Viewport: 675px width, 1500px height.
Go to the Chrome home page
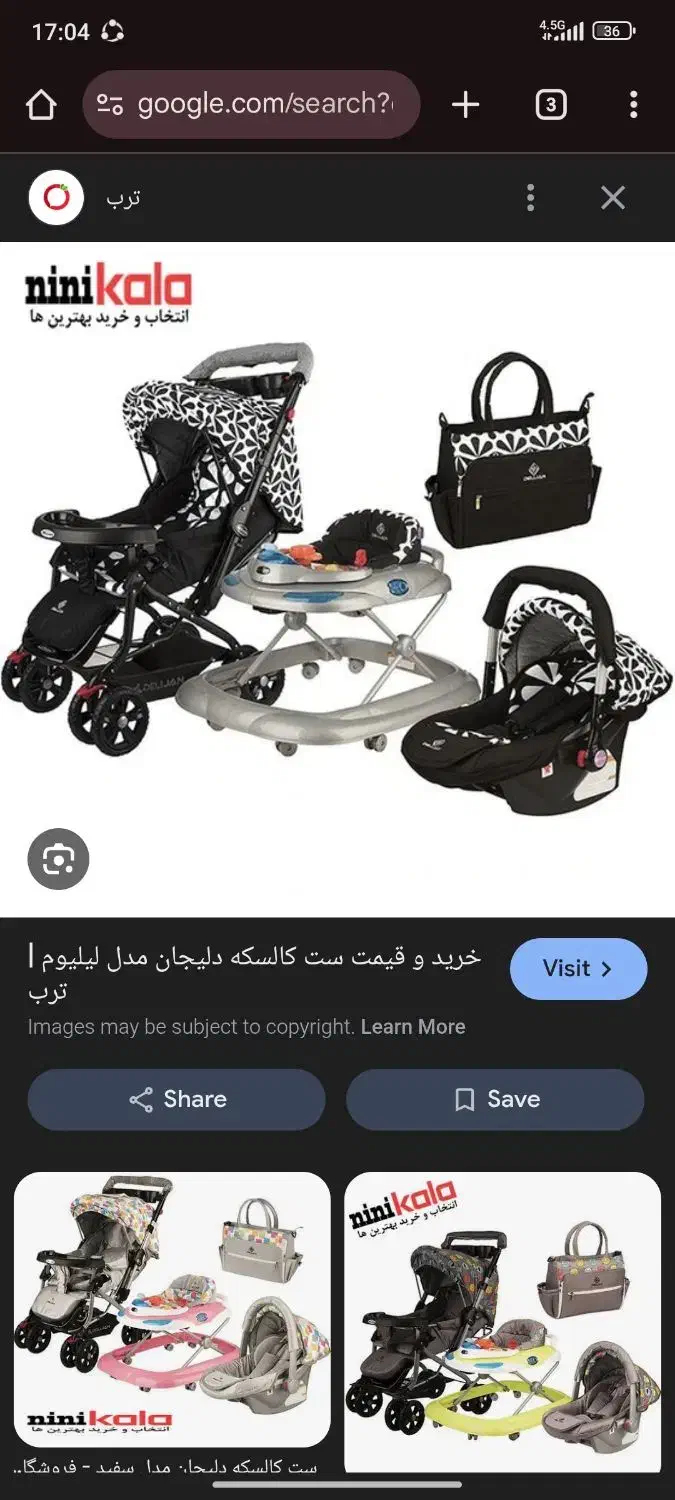(x=41, y=105)
